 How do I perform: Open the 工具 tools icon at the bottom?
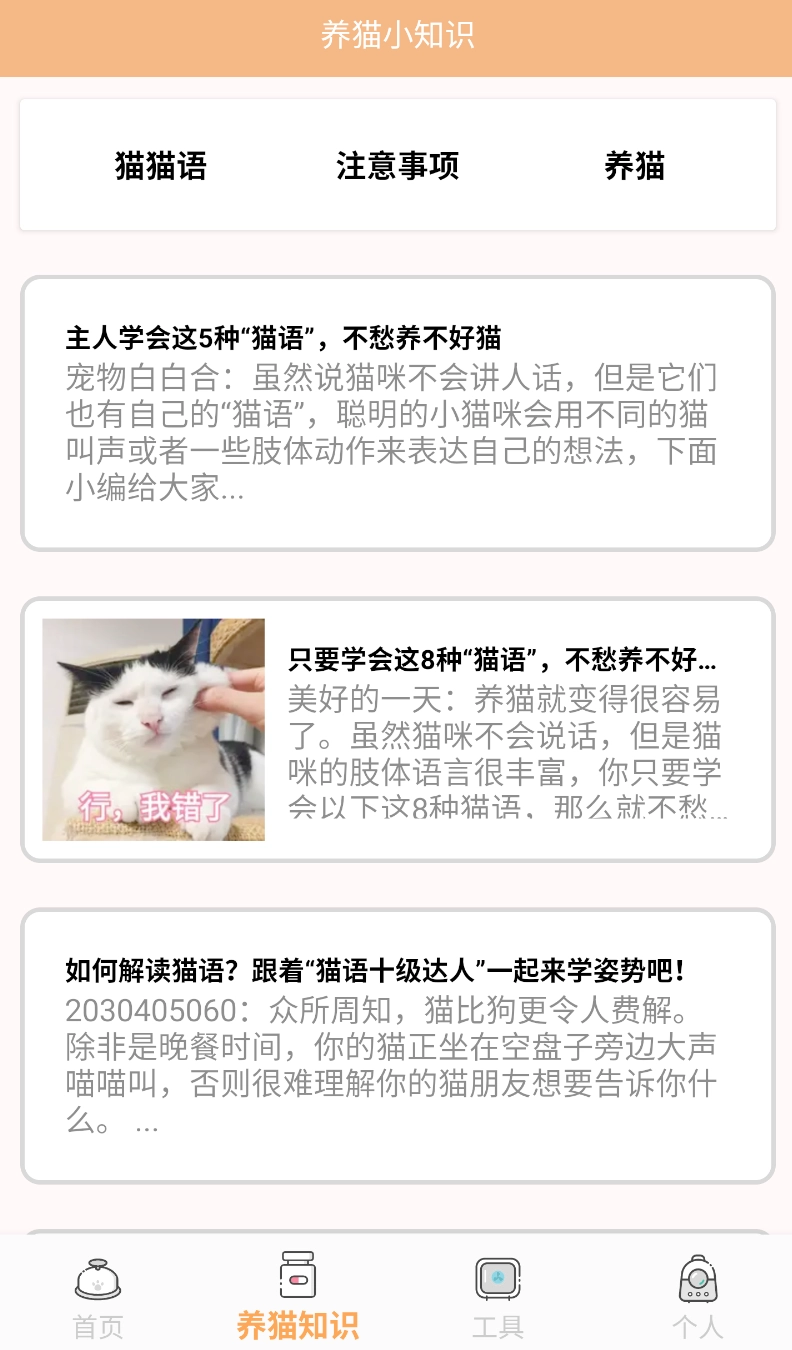pos(497,1278)
